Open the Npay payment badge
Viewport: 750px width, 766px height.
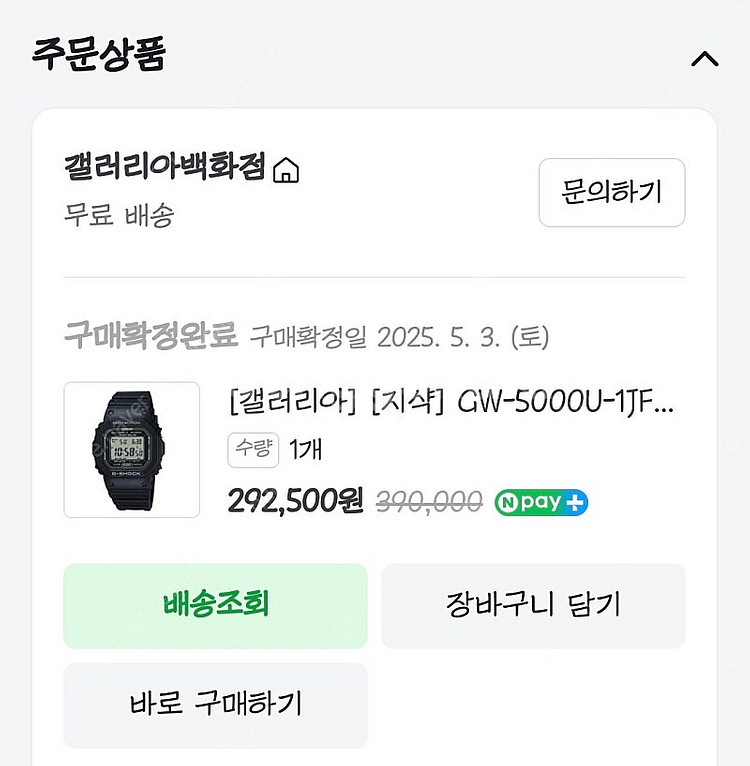pos(540,502)
